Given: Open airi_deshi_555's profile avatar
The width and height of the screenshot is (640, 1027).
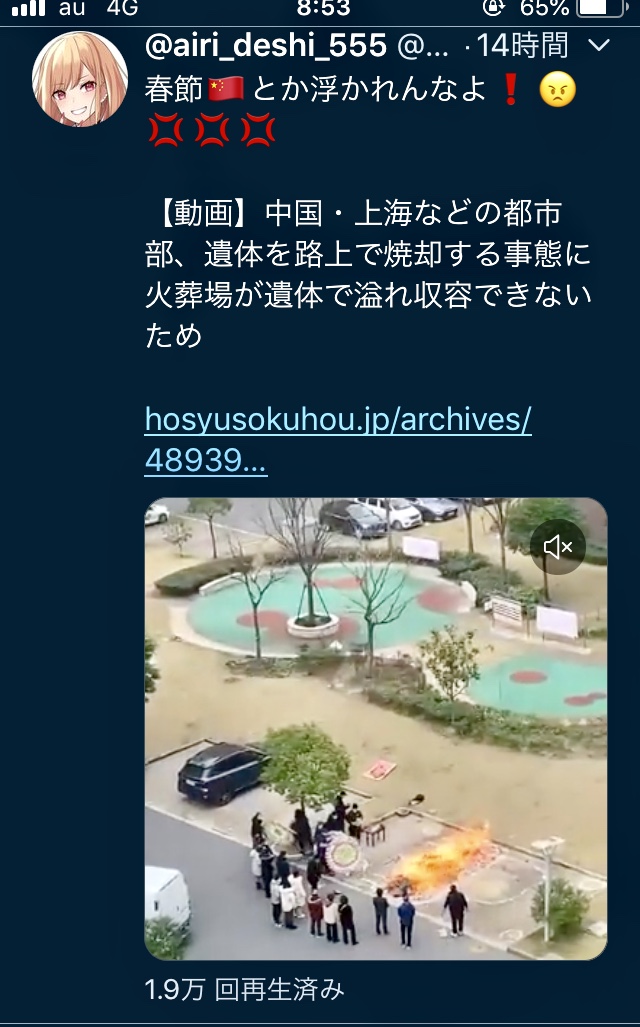Looking at the screenshot, I should 80,80.
